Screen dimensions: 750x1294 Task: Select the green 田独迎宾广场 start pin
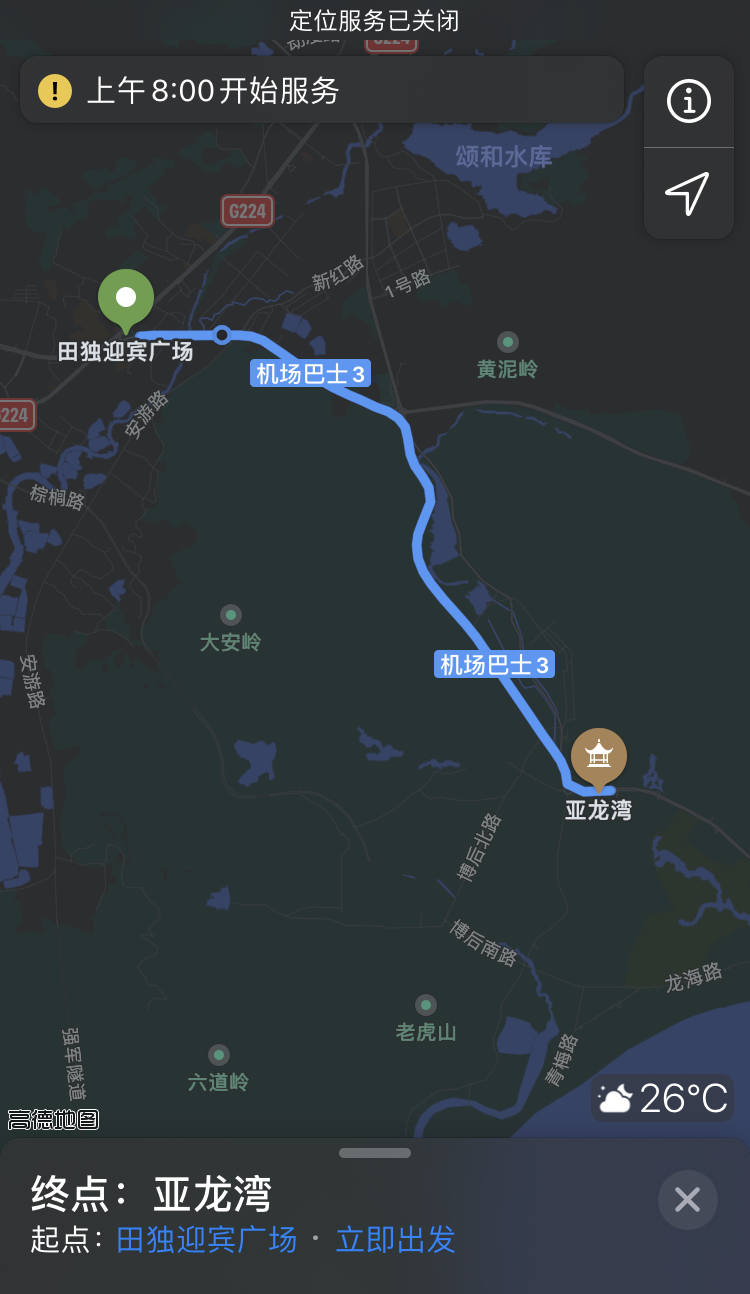click(x=126, y=300)
